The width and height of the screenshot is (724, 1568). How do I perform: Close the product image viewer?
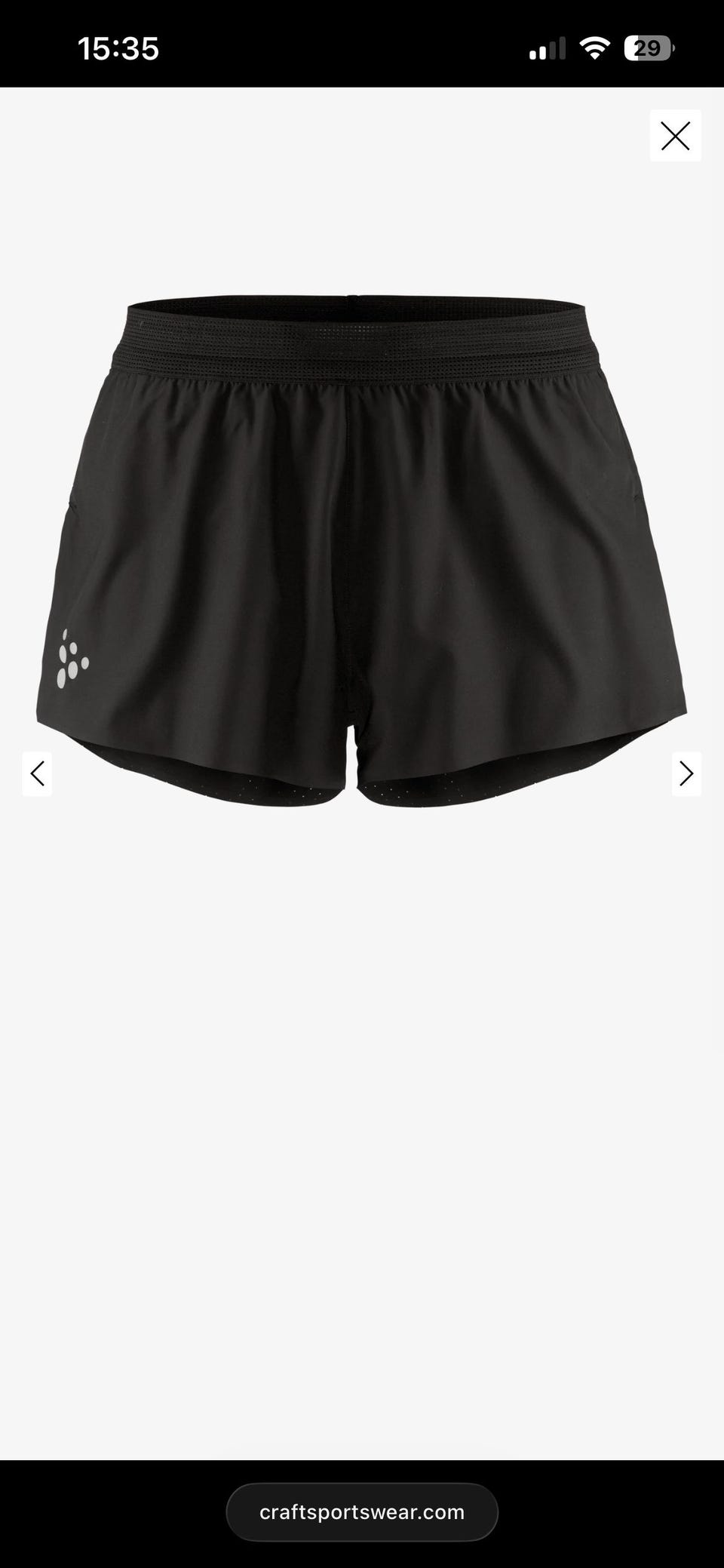[x=675, y=136]
